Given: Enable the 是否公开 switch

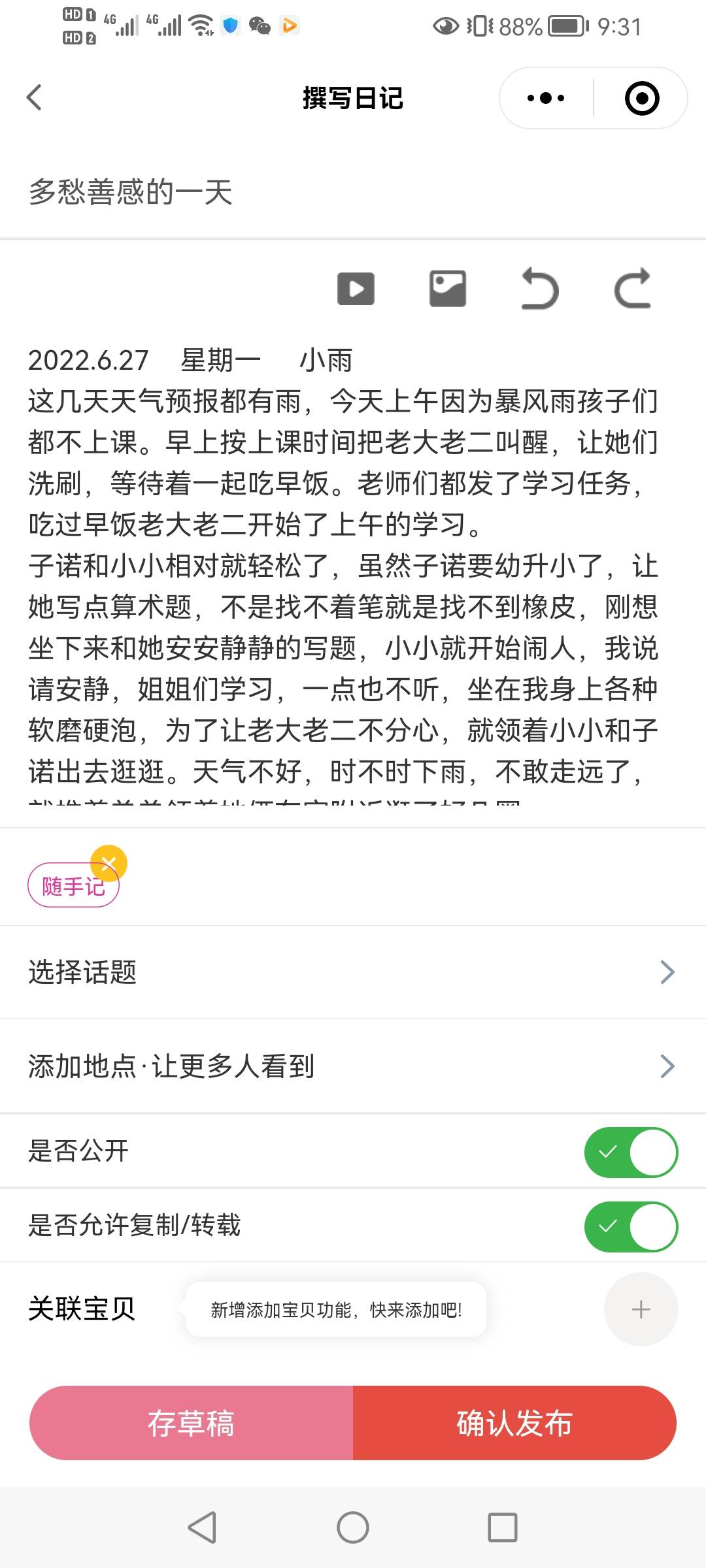Looking at the screenshot, I should tap(630, 1152).
